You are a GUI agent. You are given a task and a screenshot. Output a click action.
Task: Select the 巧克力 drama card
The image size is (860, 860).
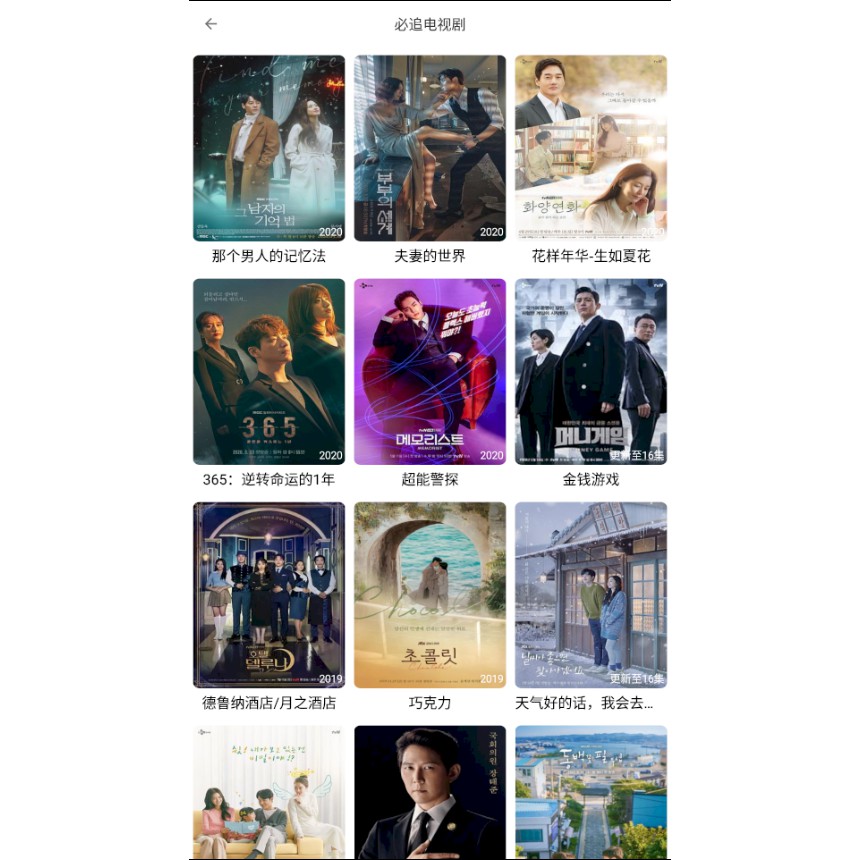tap(430, 595)
